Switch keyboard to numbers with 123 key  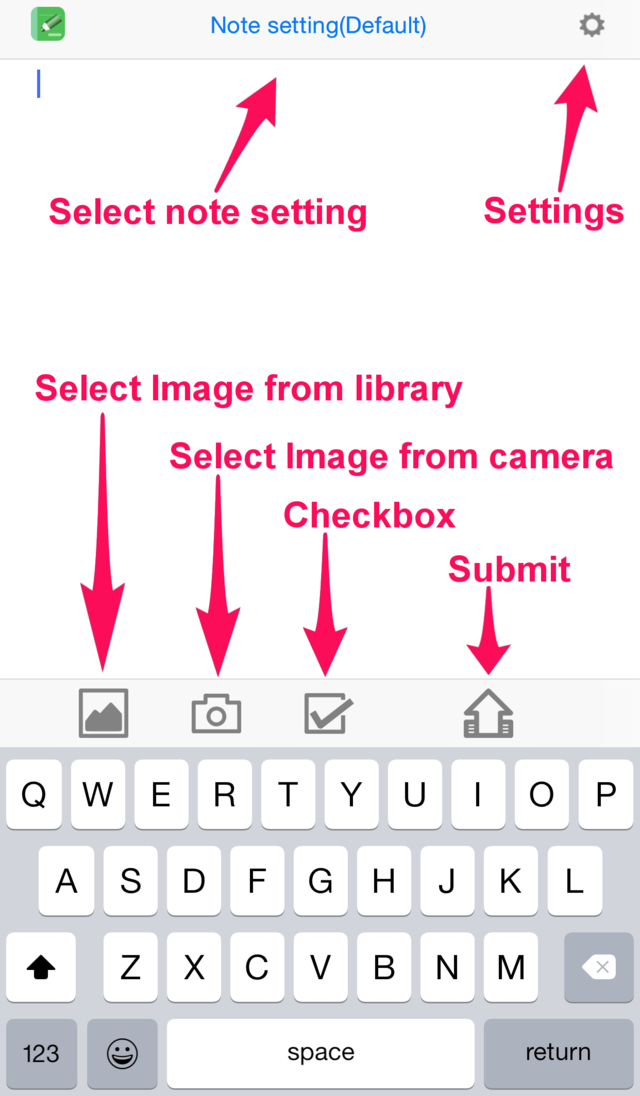pyautogui.click(x=41, y=1053)
